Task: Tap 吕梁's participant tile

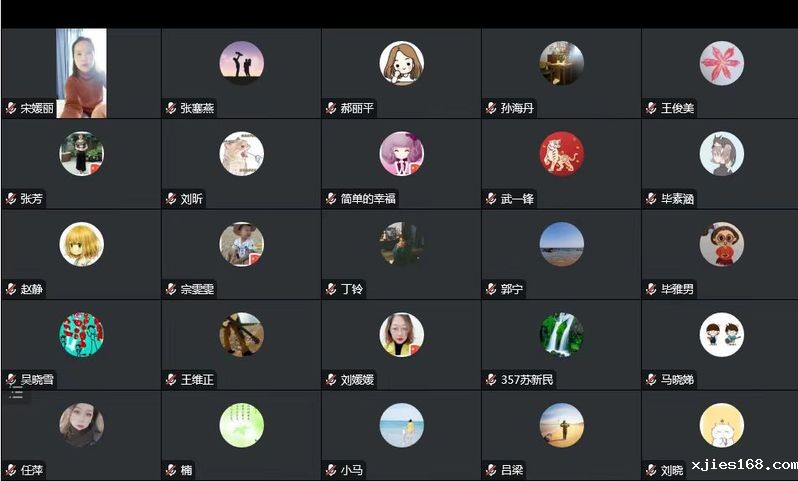Action: (561, 425)
